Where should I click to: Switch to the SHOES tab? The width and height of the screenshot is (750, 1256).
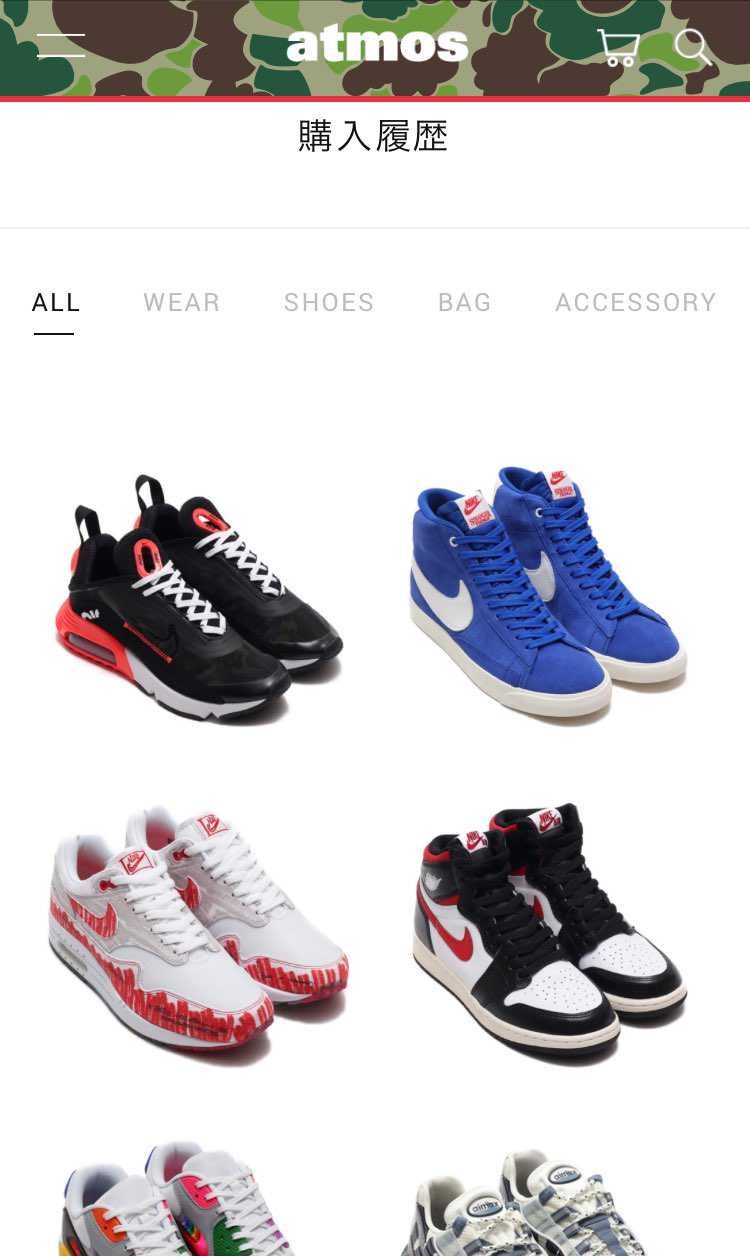point(329,302)
